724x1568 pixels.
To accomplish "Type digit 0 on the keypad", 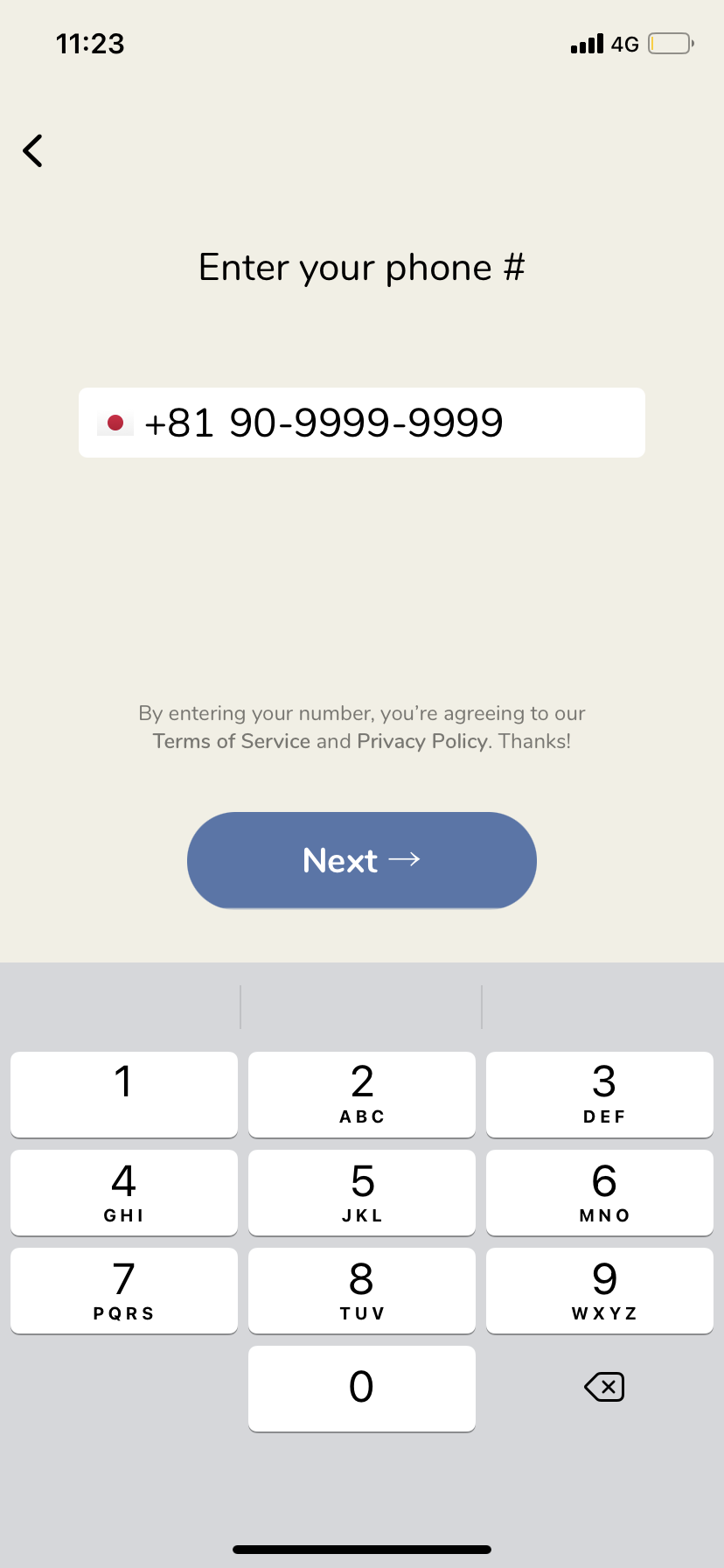I will click(362, 1389).
